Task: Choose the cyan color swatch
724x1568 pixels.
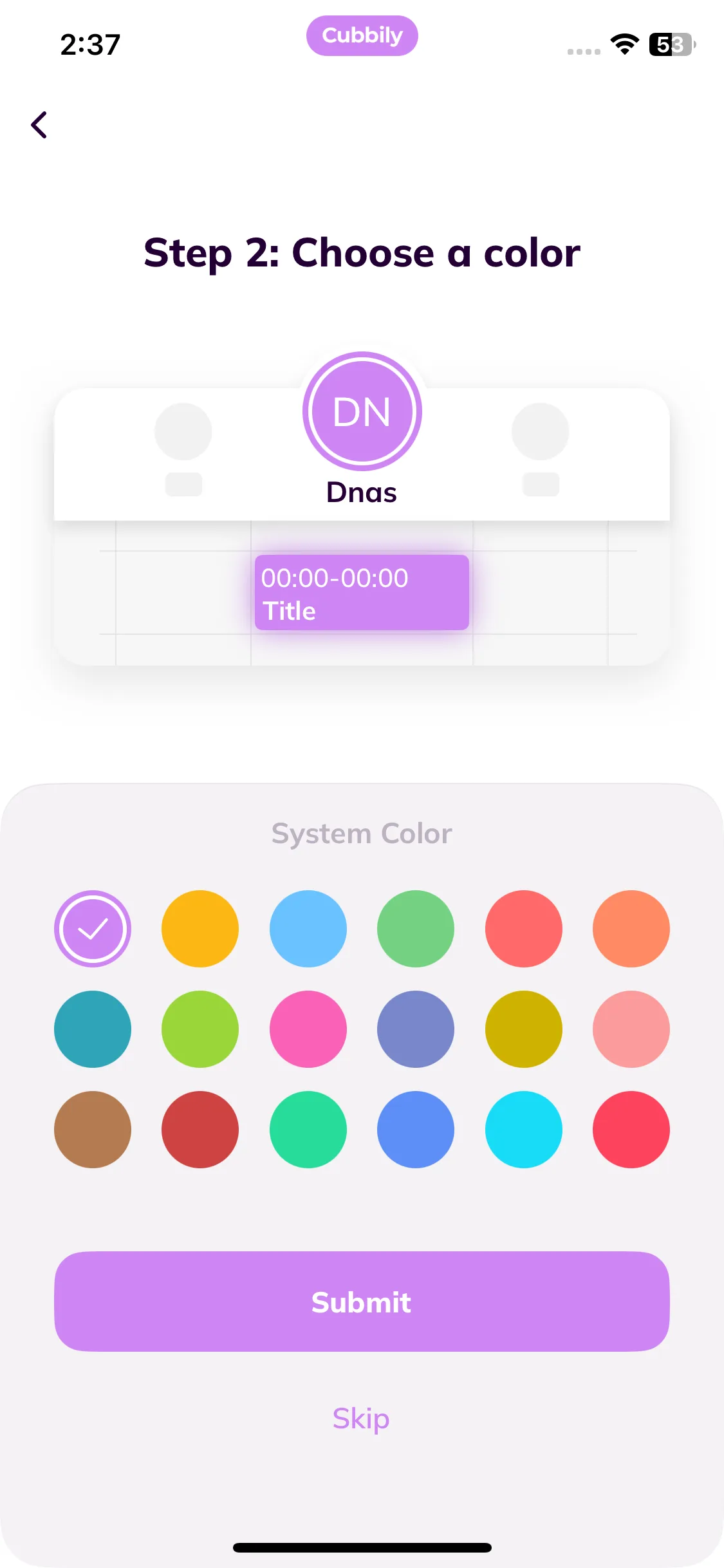Action: 524,1130
